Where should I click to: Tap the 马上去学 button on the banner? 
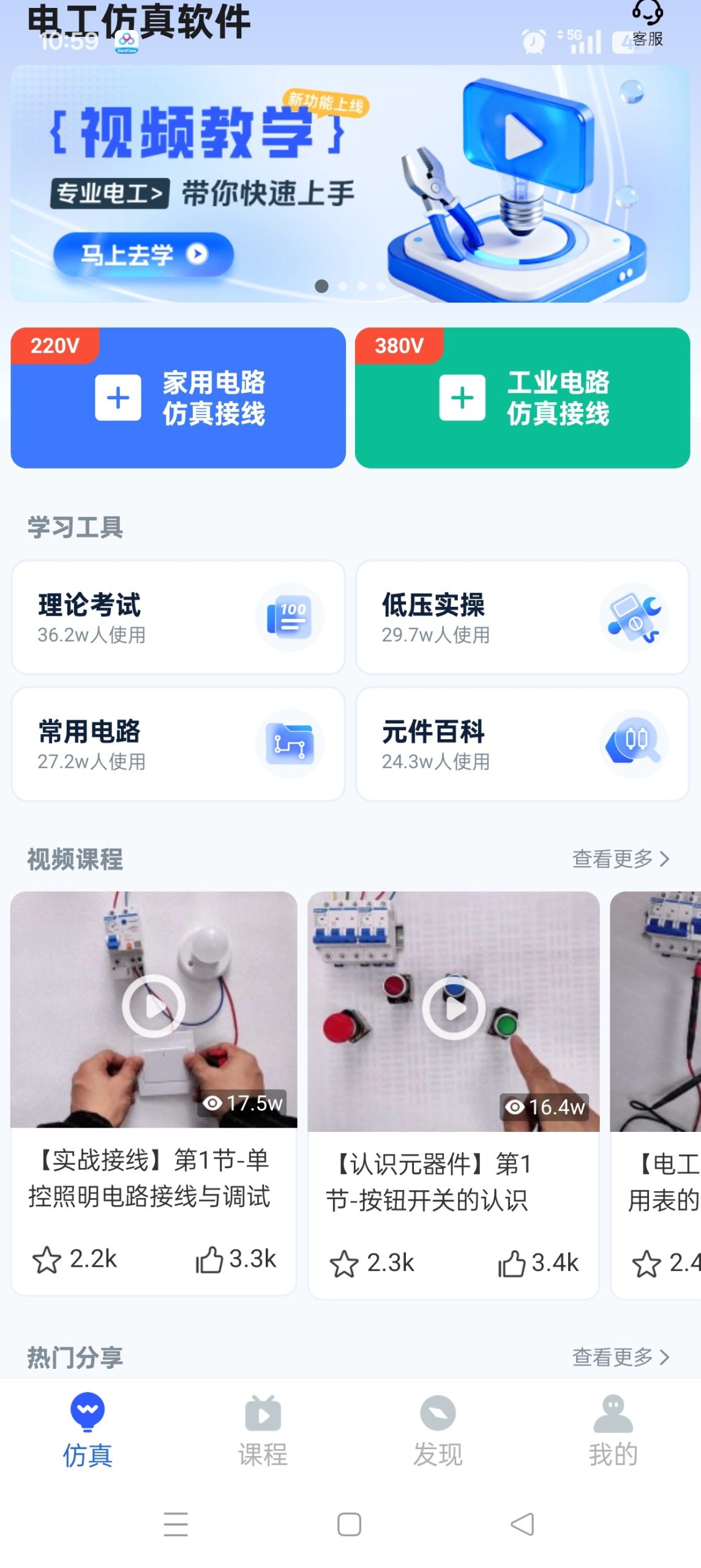tap(143, 254)
